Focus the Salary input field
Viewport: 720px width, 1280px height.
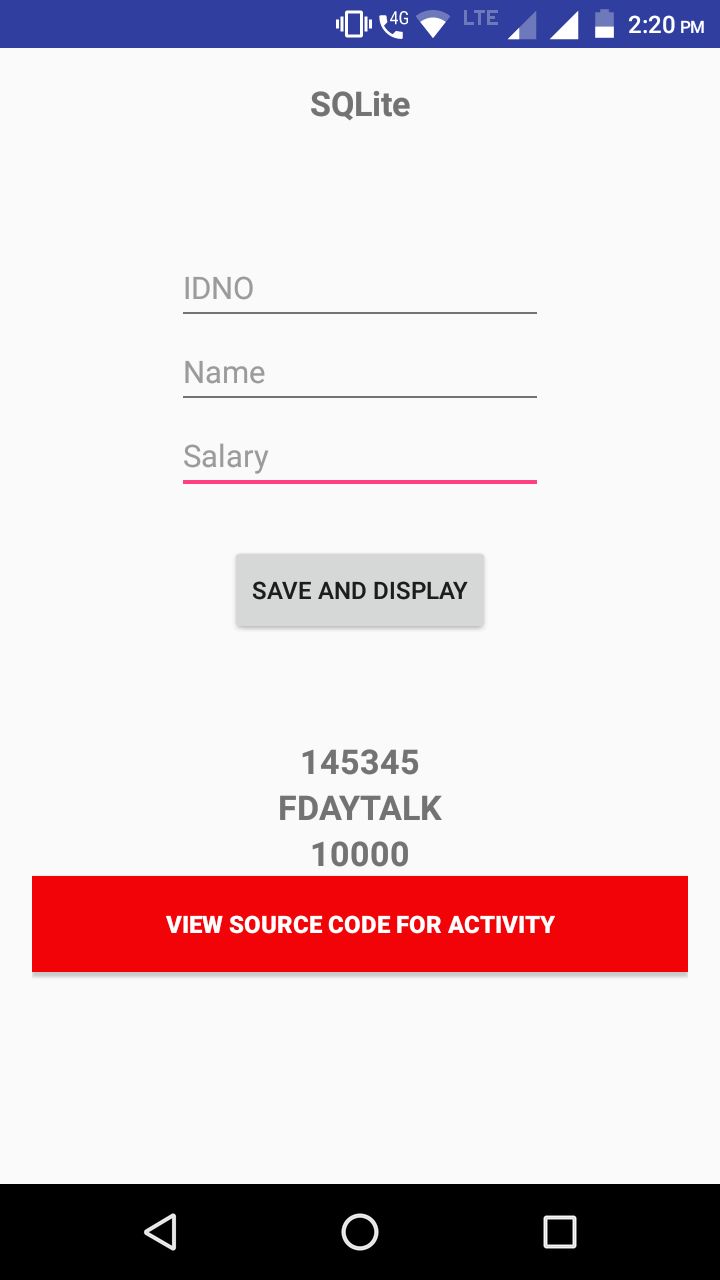360,457
